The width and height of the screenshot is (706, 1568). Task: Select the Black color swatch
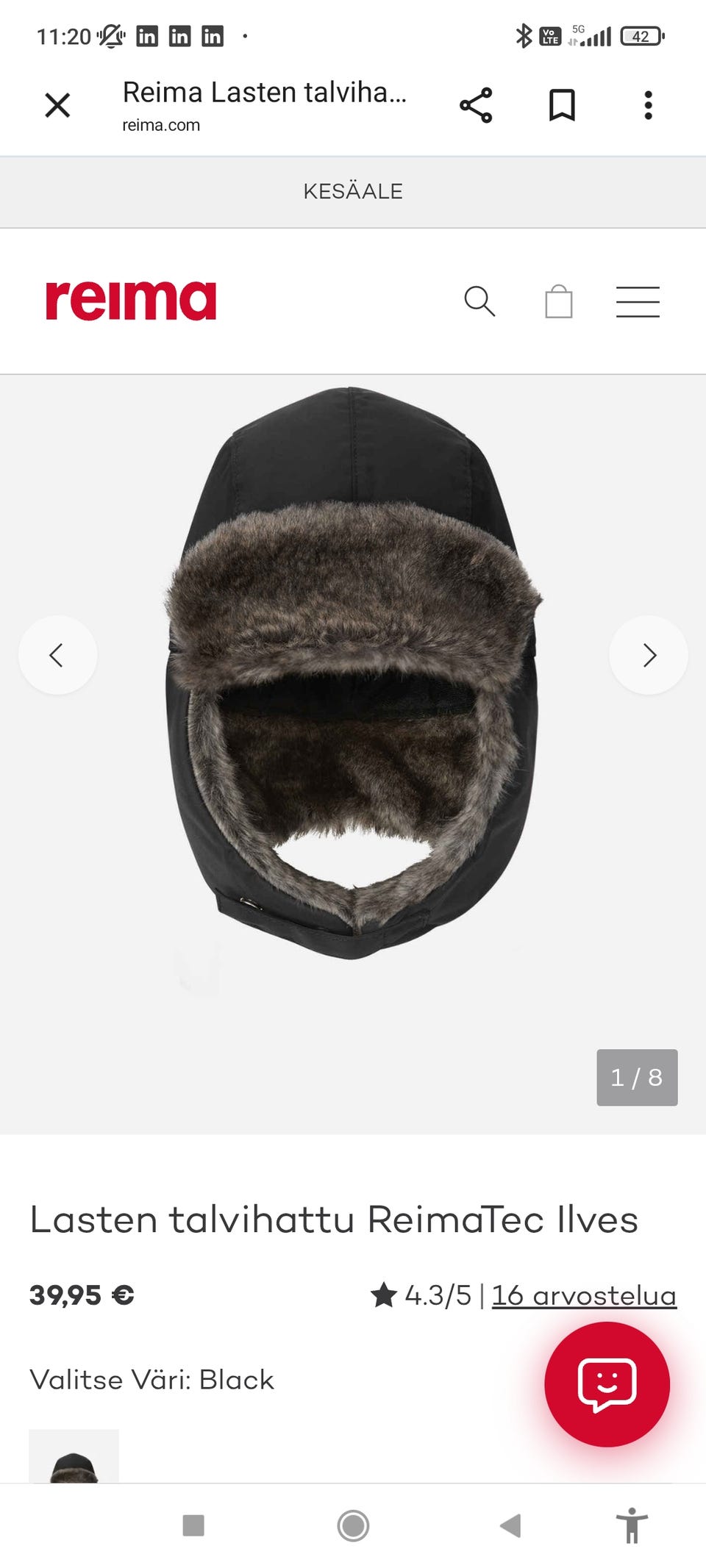click(x=74, y=1456)
